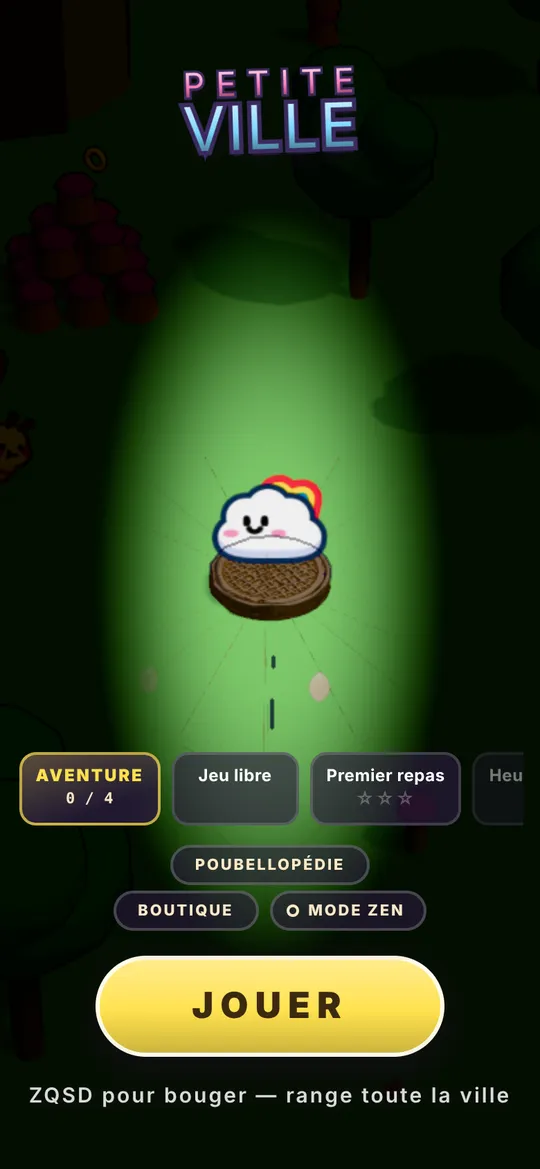The width and height of the screenshot is (540, 1169).
Task: Pick the Premier repas level
Action: click(x=385, y=788)
